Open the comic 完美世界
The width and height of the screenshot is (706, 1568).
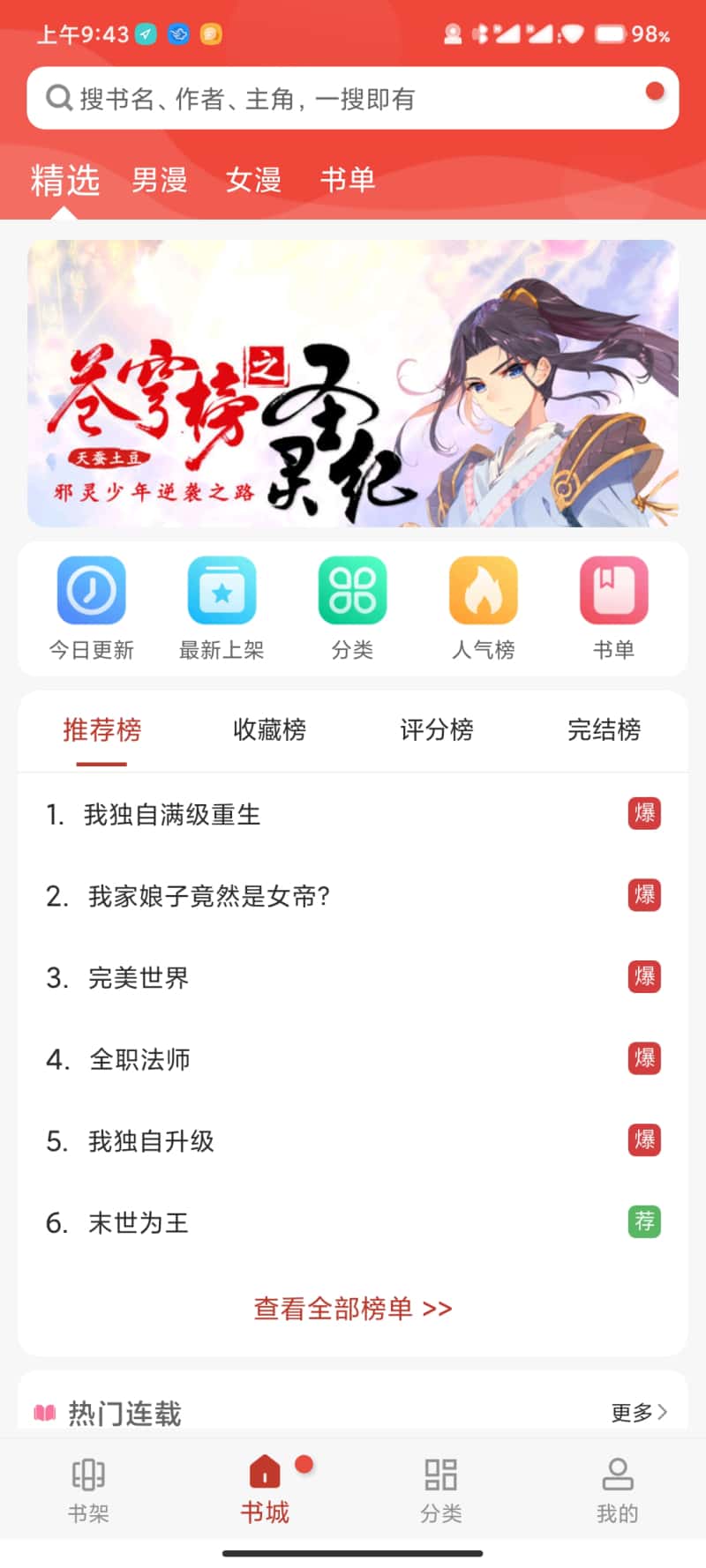pyautogui.click(x=139, y=978)
